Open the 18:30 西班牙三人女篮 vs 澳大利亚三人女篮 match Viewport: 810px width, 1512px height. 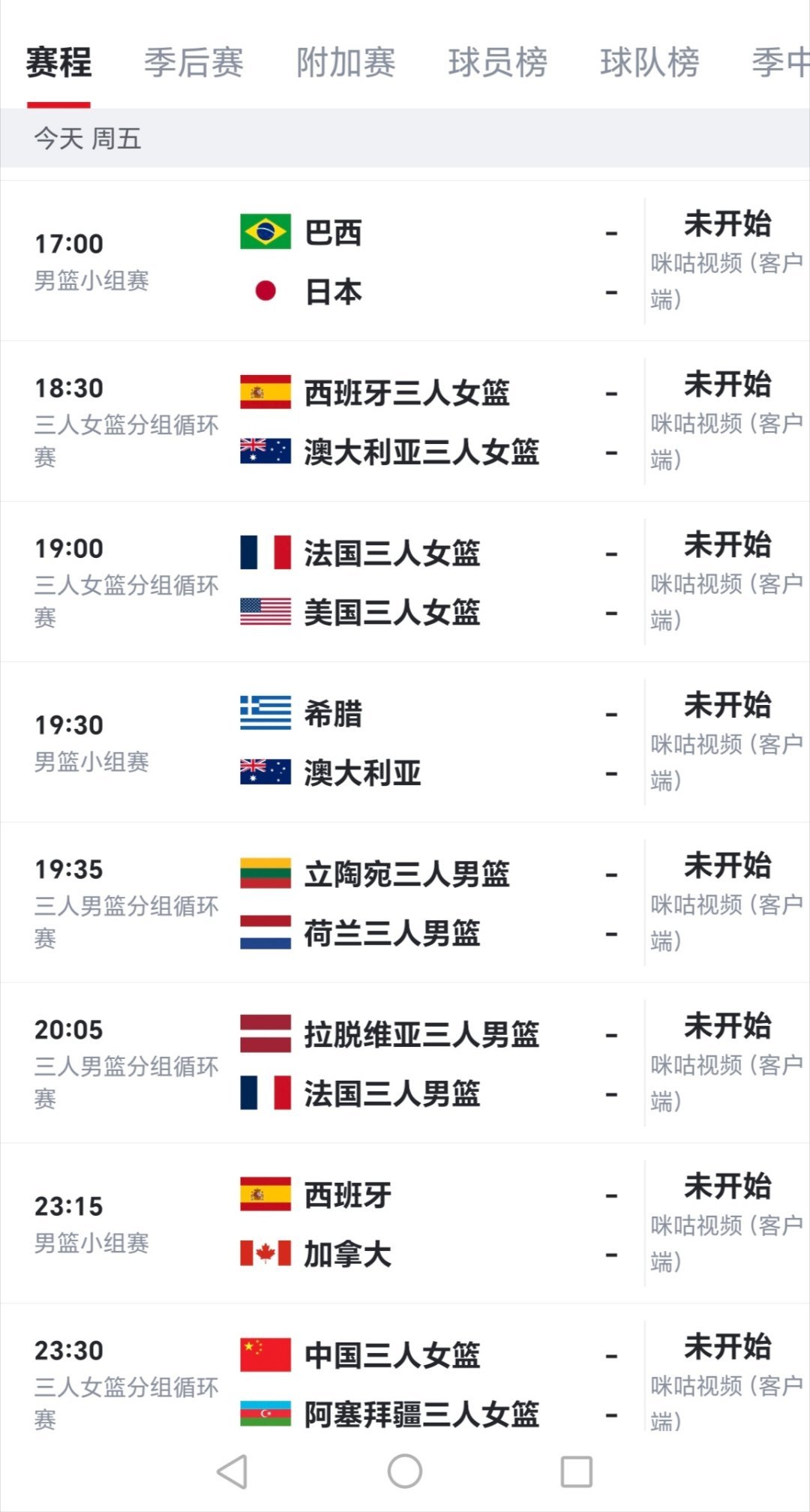(x=405, y=421)
